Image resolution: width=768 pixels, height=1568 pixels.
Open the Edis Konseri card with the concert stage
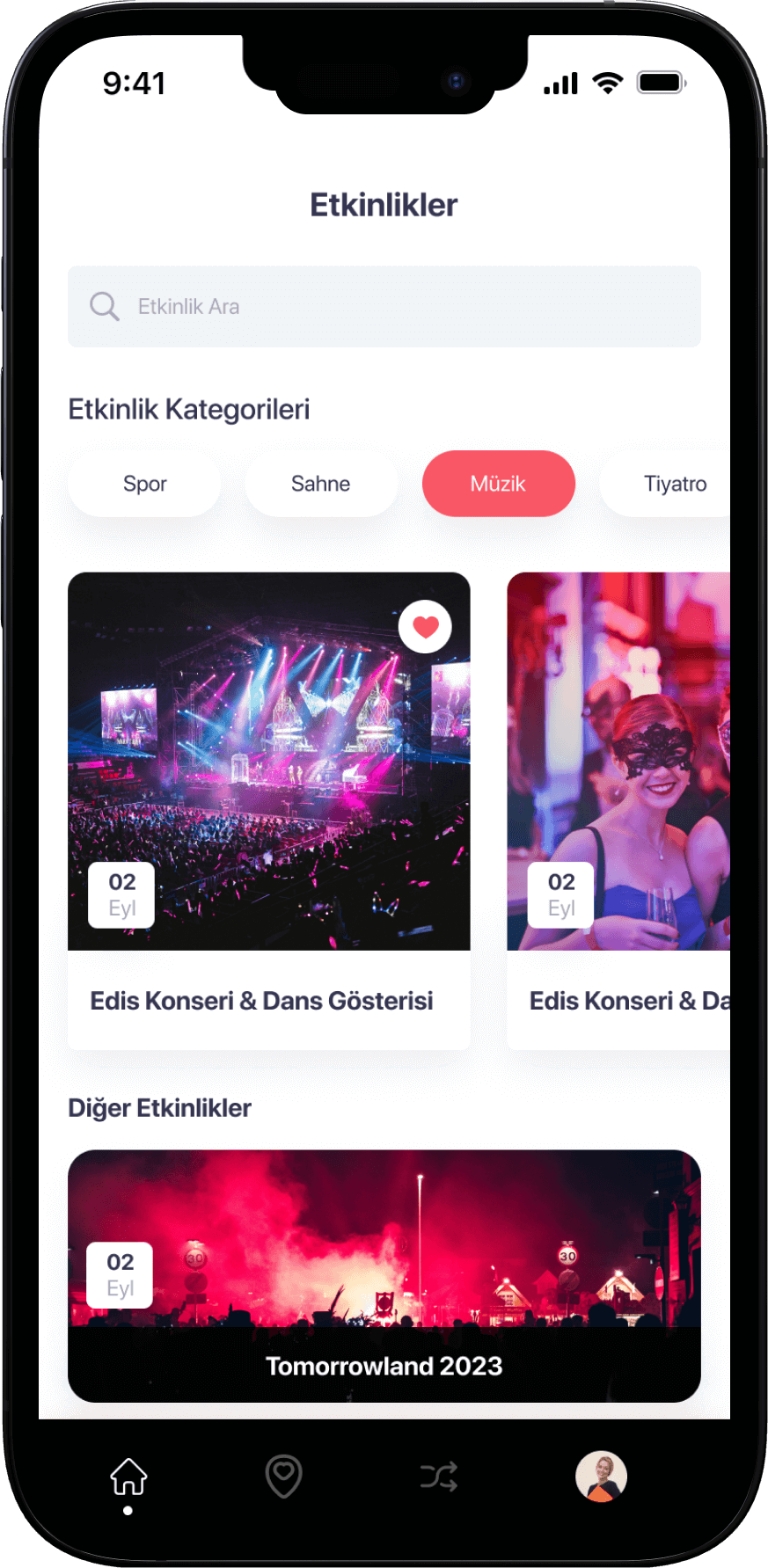click(x=268, y=791)
